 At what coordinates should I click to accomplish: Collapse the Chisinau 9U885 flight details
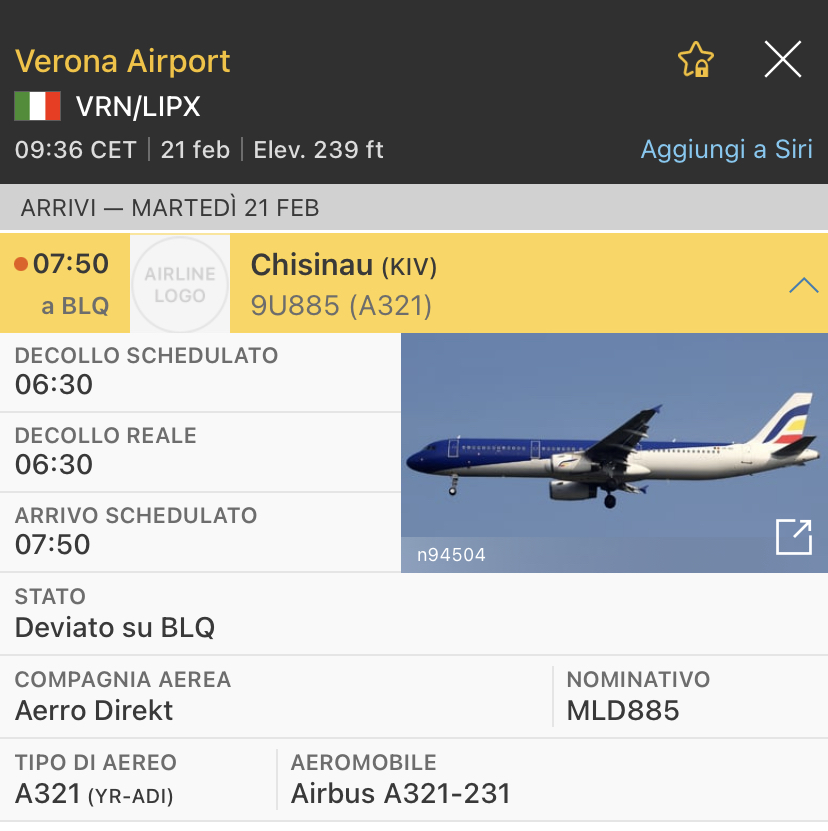coord(803,285)
